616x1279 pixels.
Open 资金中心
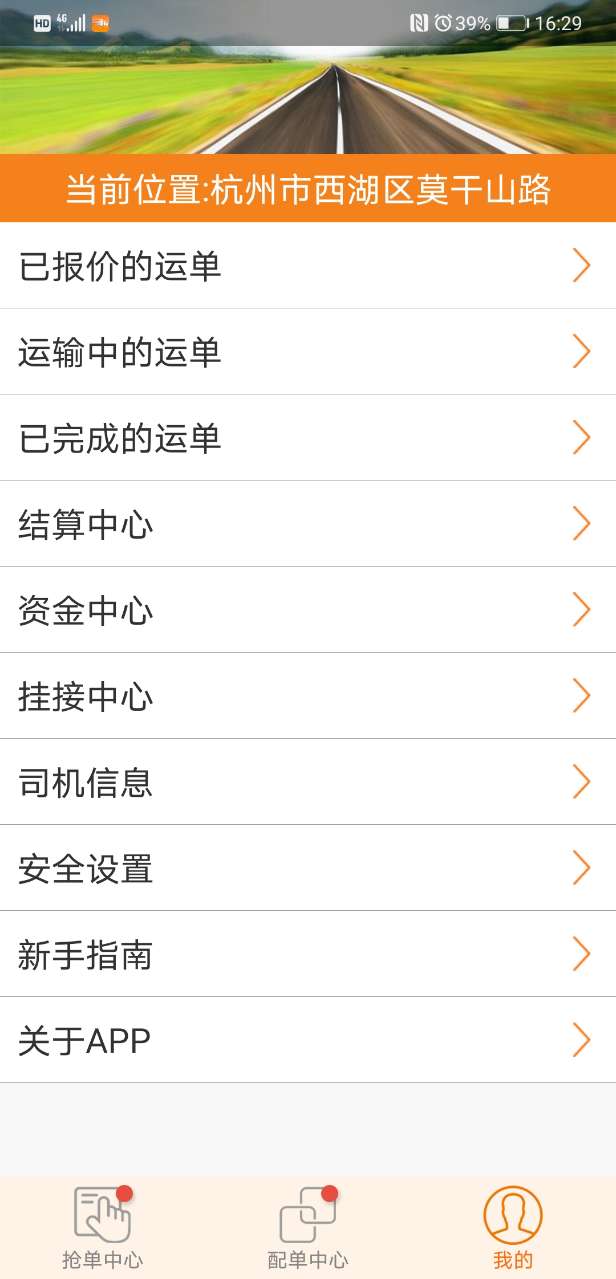[308, 610]
